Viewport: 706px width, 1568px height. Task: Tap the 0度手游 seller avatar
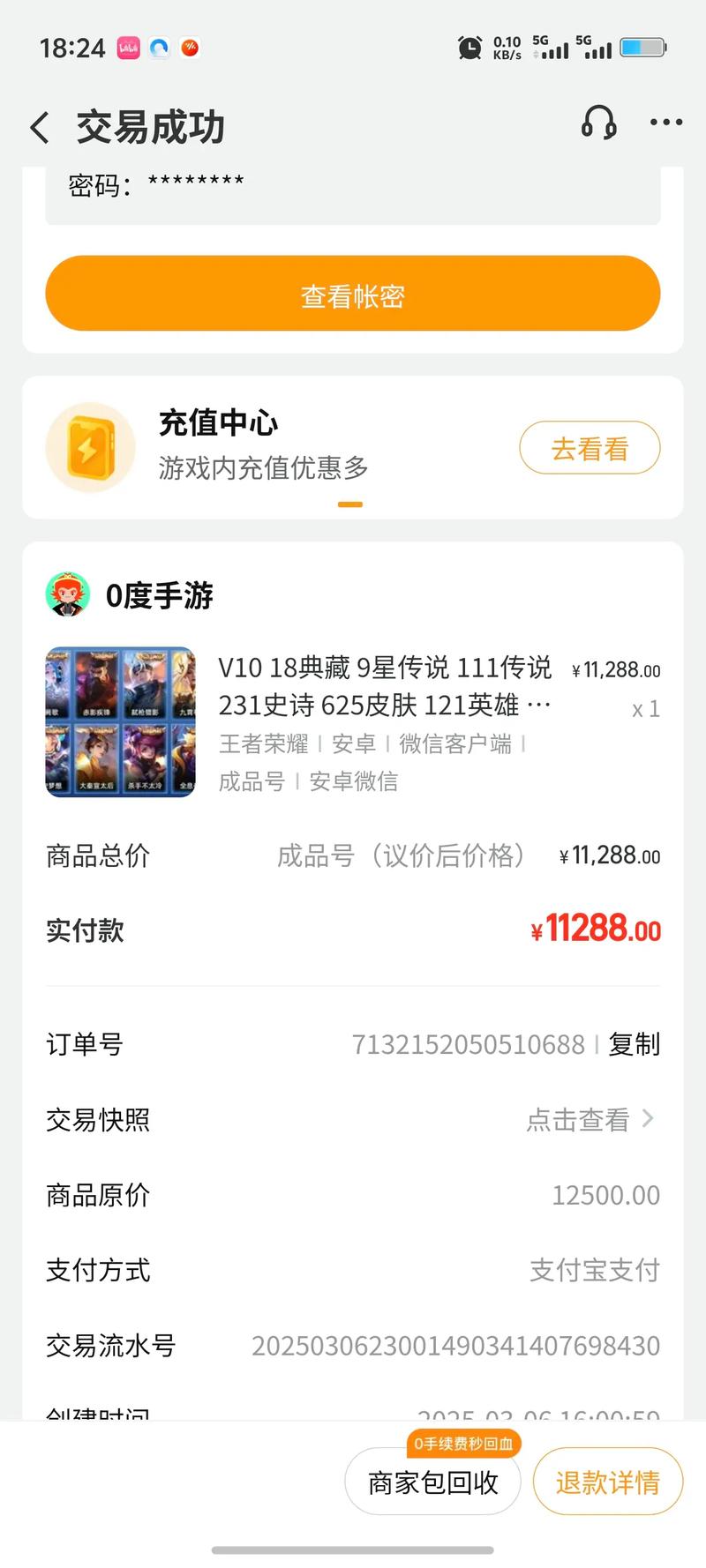68,595
